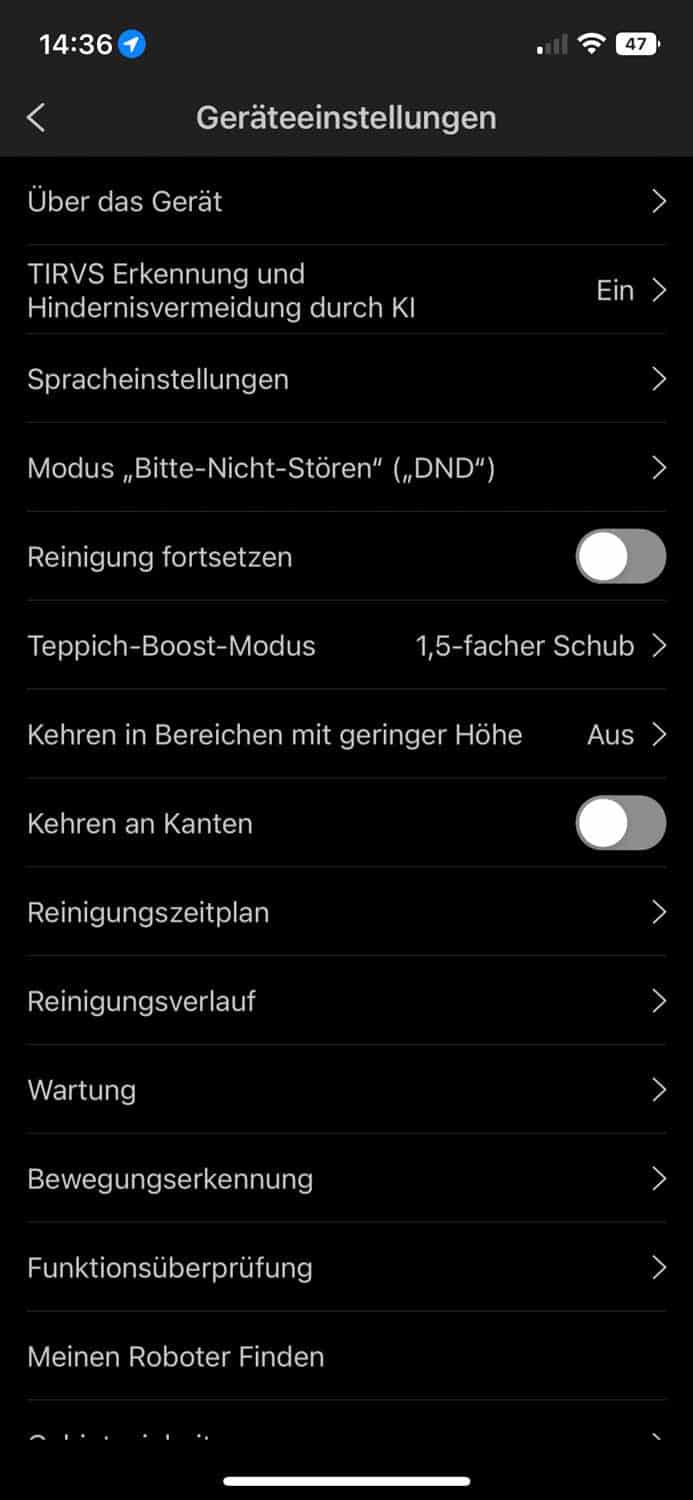Open Bewegungserkennung
The image size is (693, 1500).
pos(346,1179)
